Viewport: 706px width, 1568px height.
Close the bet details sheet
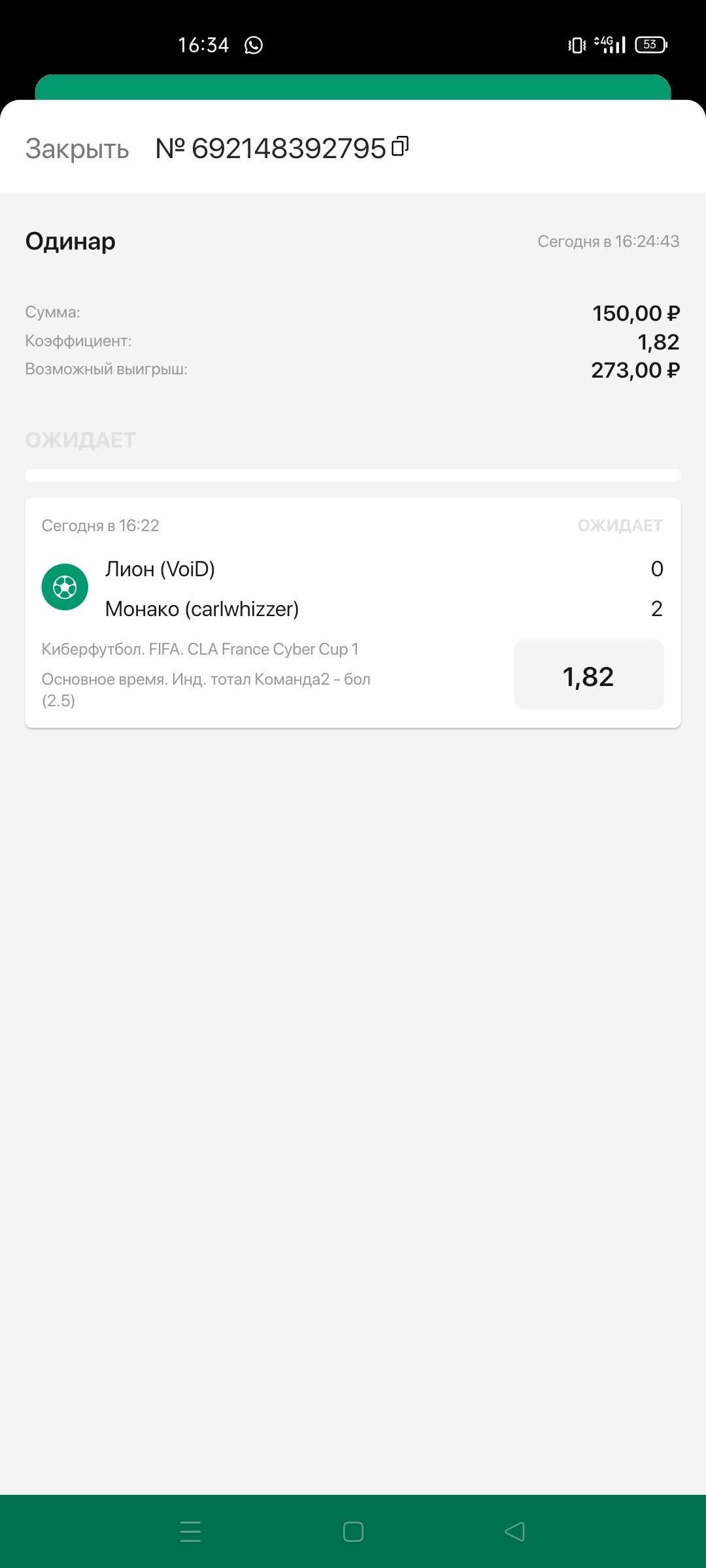pos(77,149)
